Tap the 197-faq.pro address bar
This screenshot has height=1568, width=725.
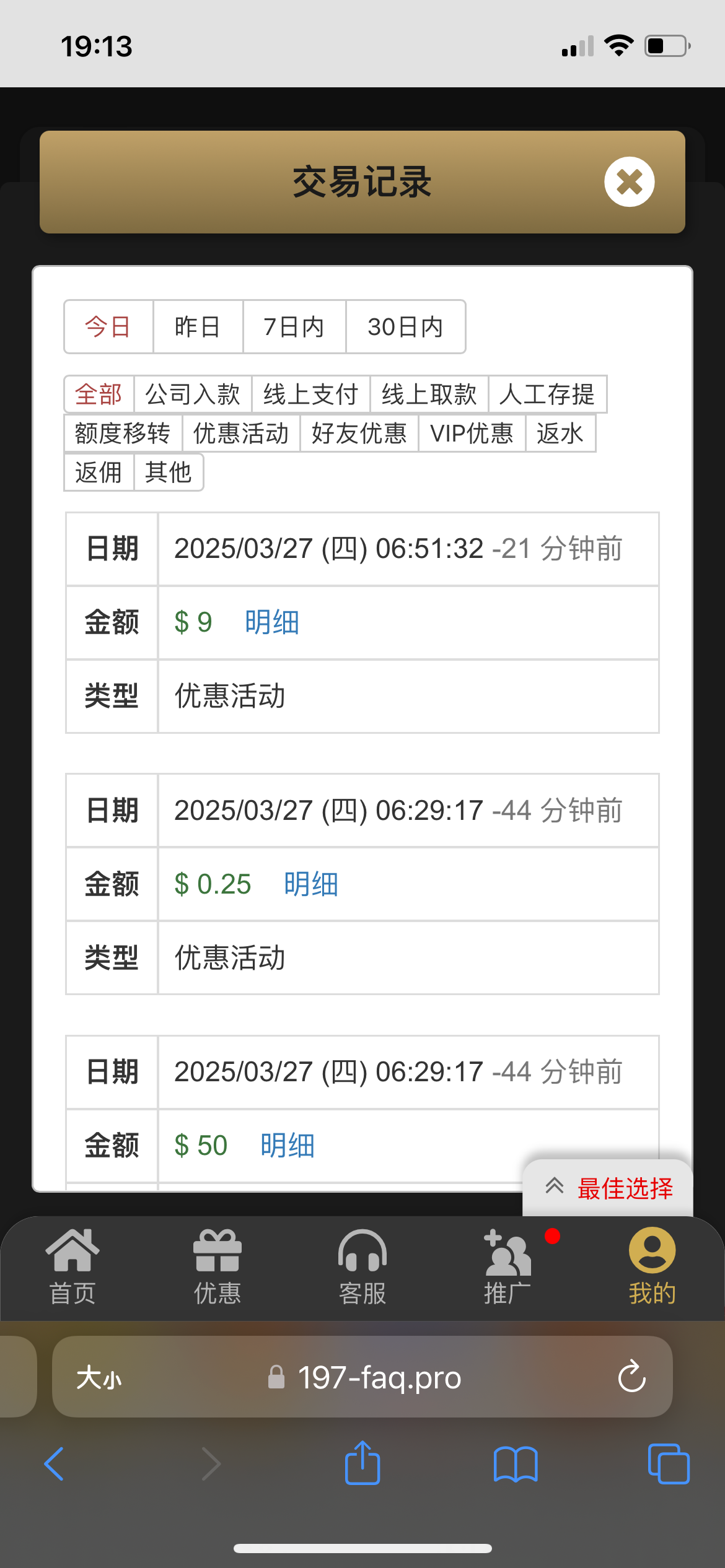coord(378,1377)
